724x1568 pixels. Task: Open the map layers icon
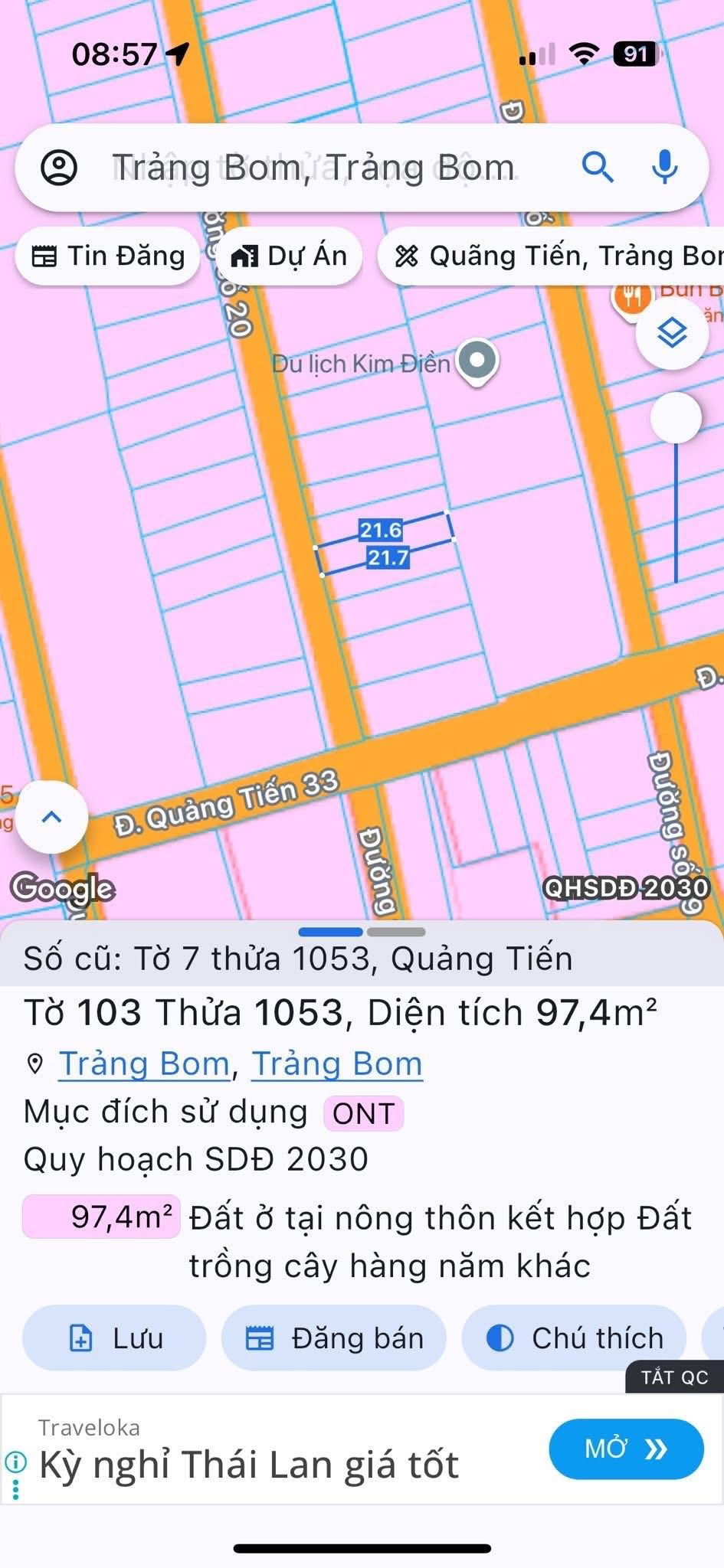click(x=673, y=332)
